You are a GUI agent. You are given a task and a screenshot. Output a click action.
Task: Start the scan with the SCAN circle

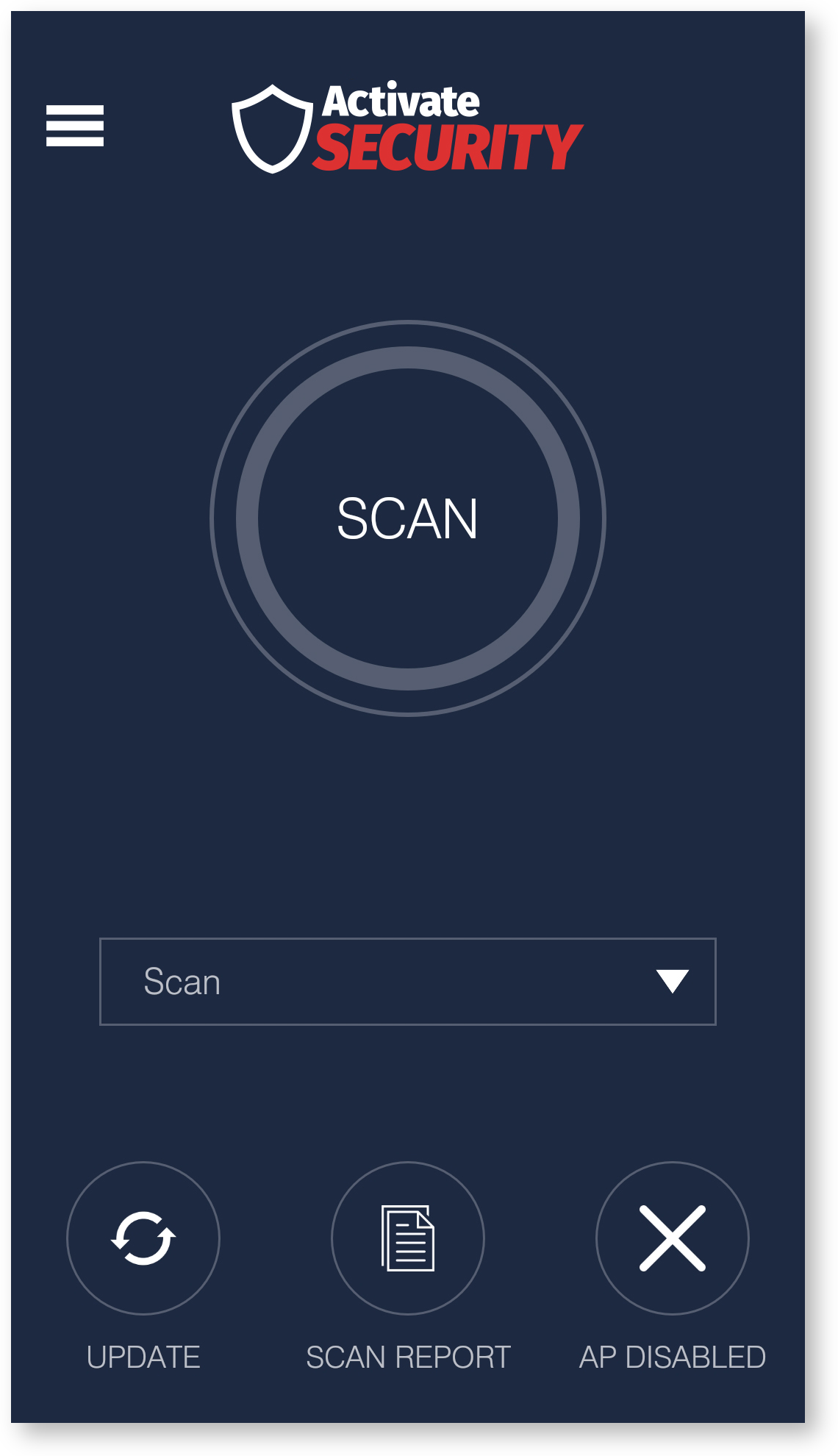408,518
